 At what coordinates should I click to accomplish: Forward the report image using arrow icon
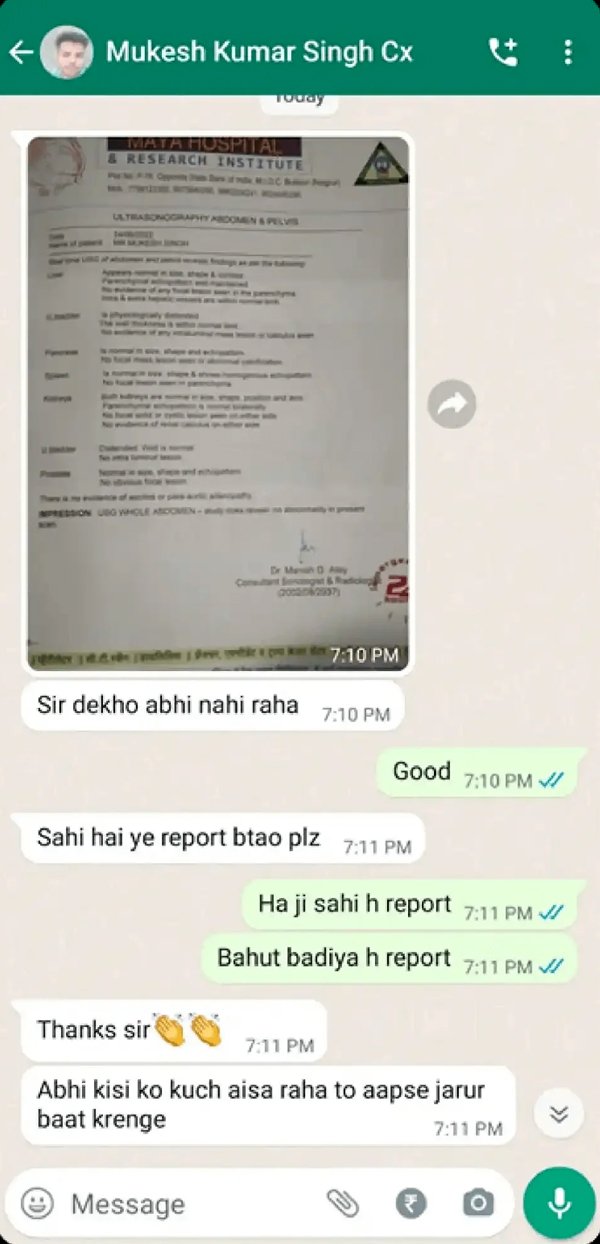pos(452,404)
